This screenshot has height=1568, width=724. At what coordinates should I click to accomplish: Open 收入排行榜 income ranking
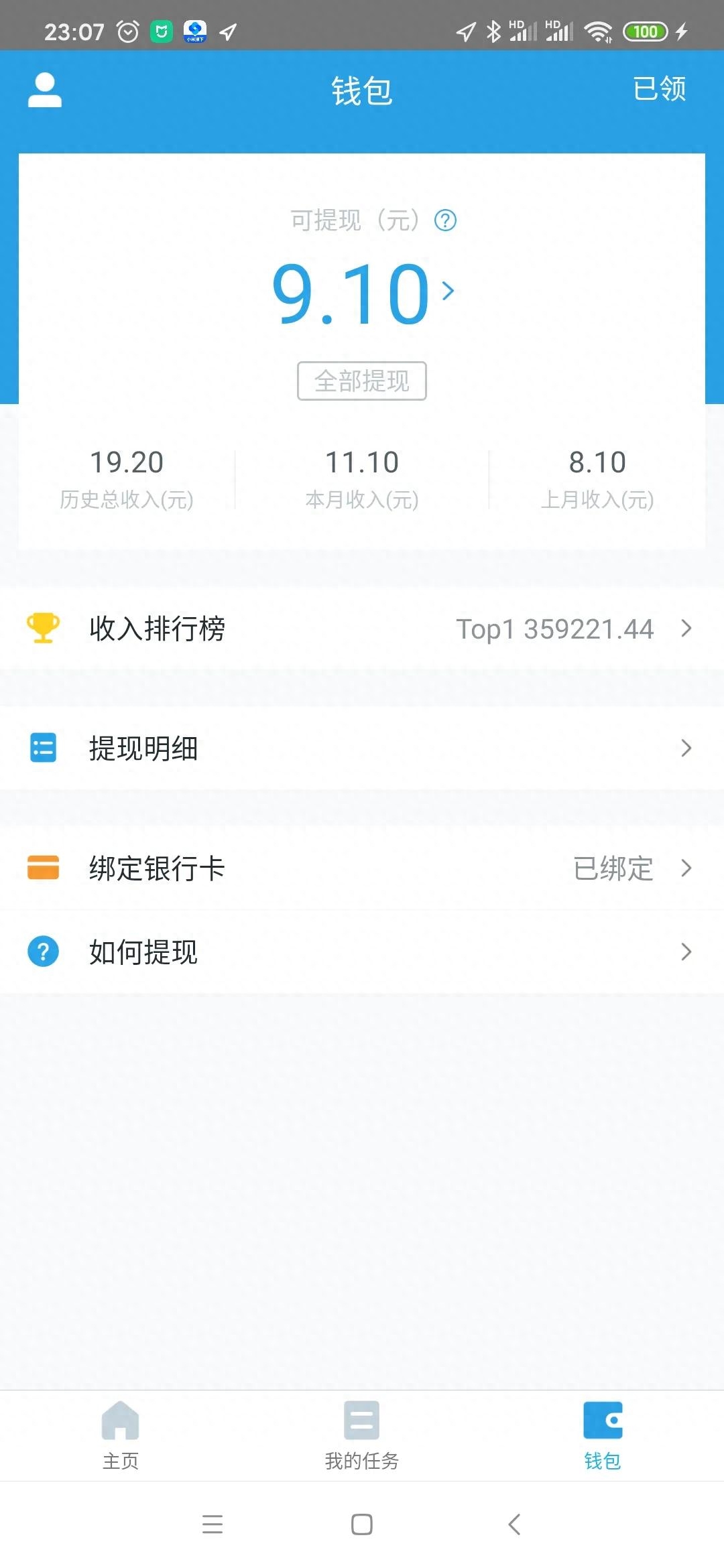pos(362,629)
